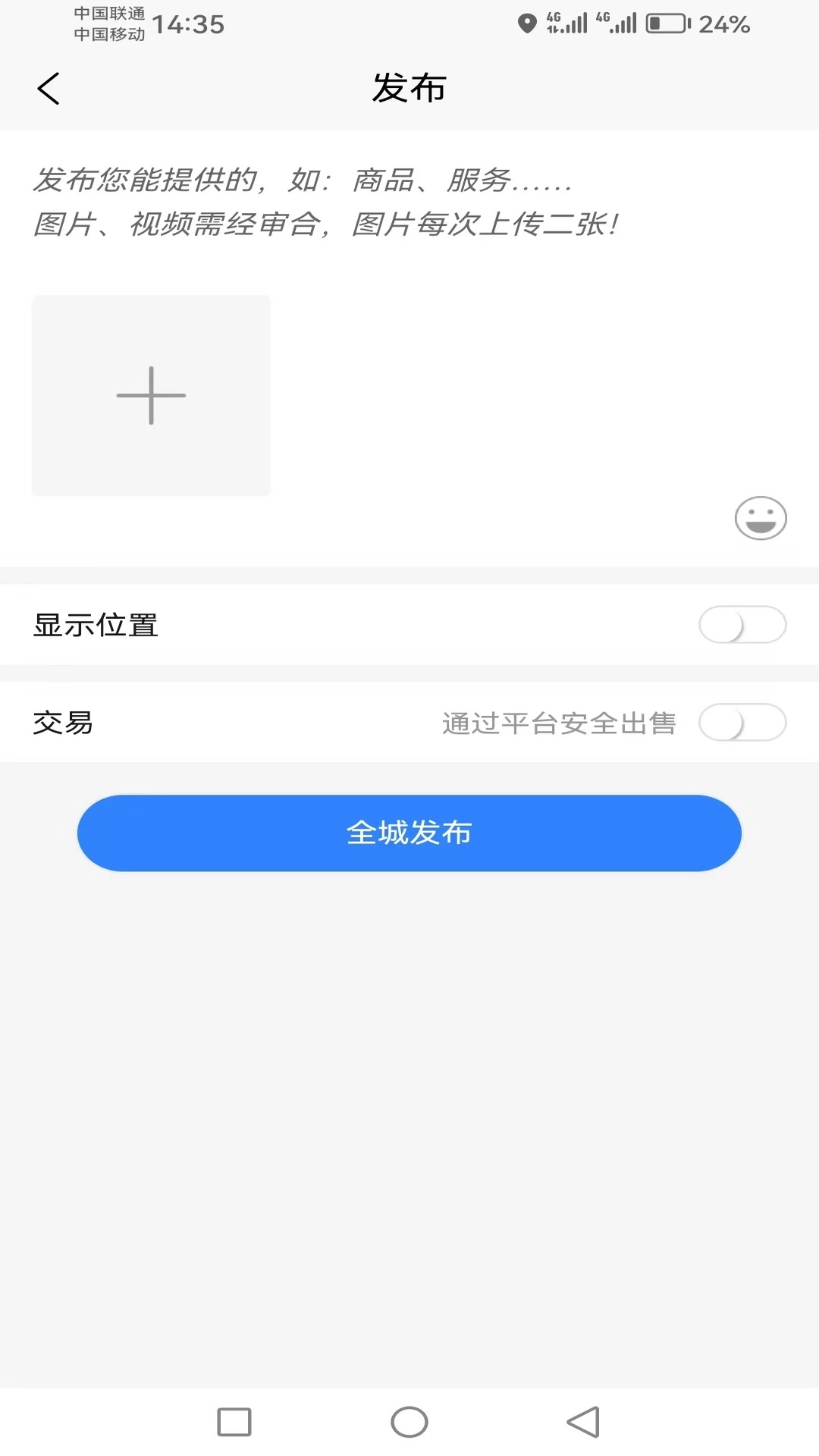
Task: Select the 显示位置 row label
Action: point(96,625)
